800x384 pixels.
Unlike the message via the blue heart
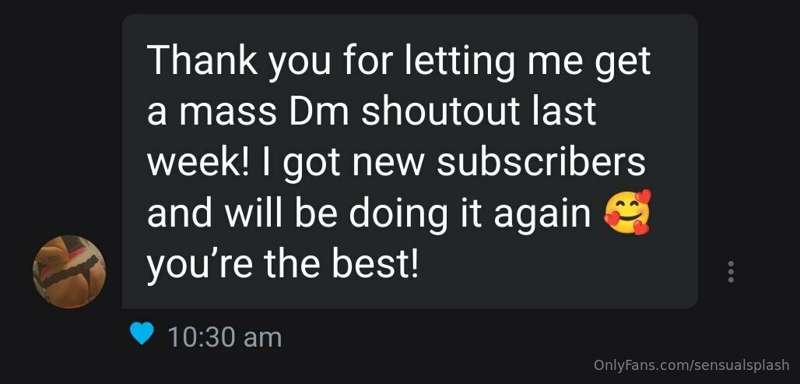point(142,334)
